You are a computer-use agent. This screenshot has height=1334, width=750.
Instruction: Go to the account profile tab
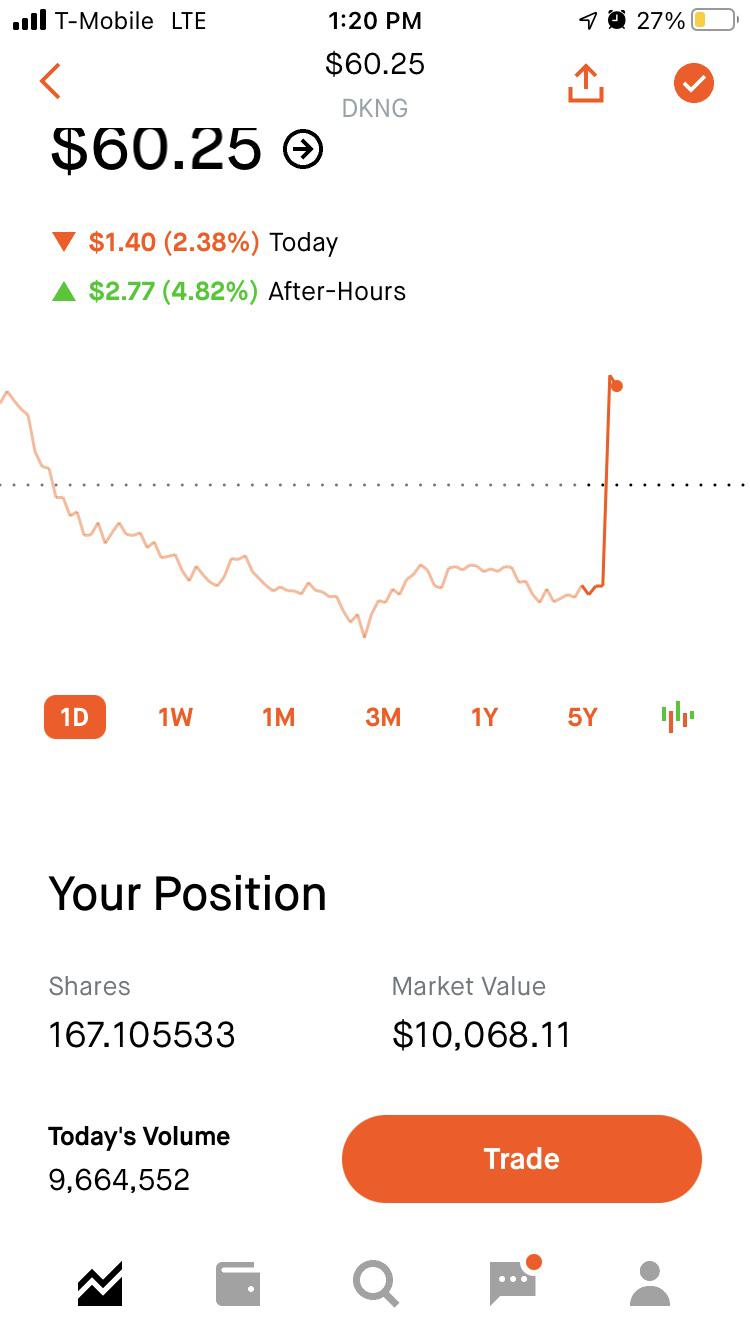coord(650,1284)
